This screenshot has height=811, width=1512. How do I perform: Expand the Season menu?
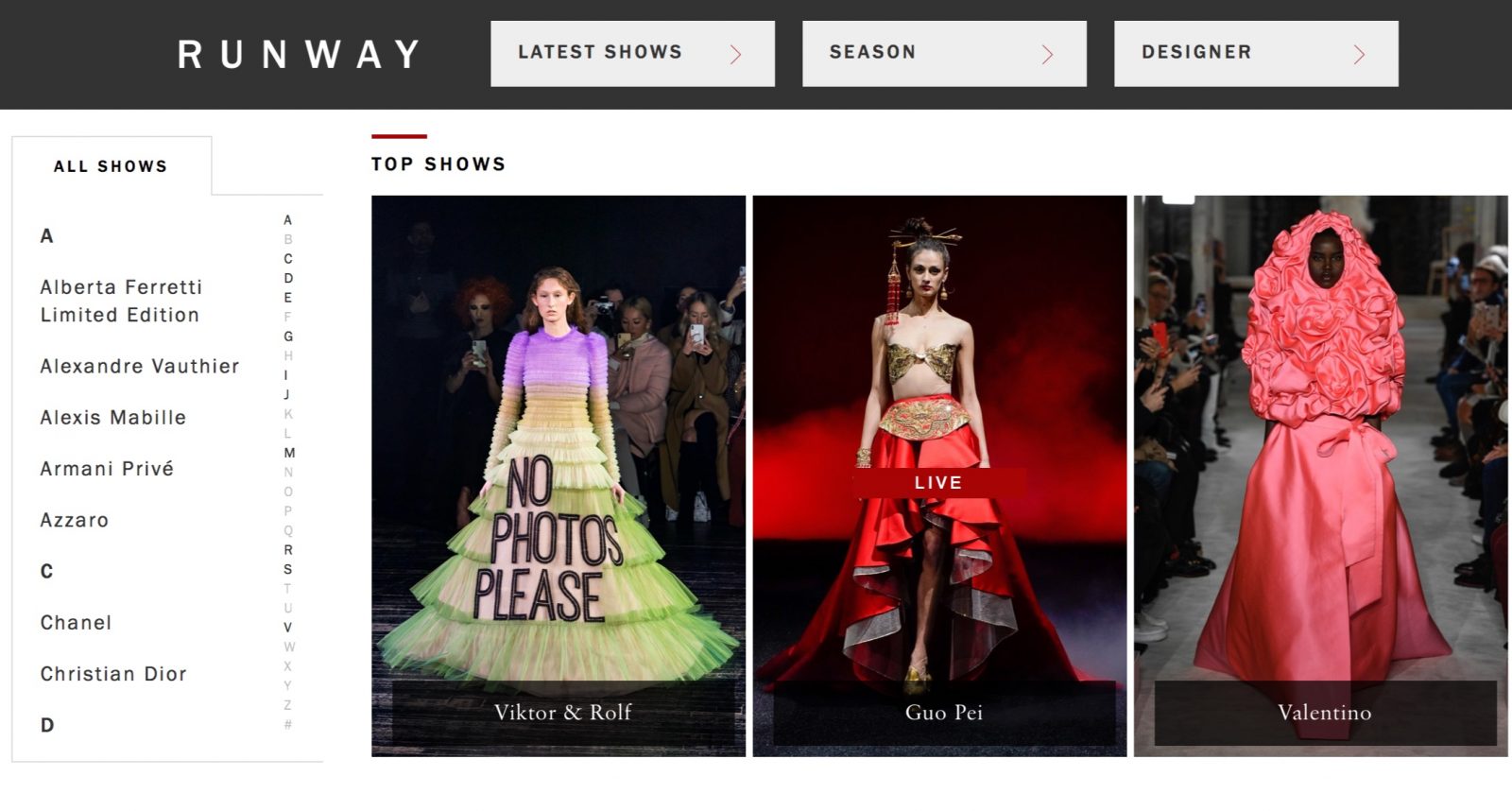tap(944, 53)
